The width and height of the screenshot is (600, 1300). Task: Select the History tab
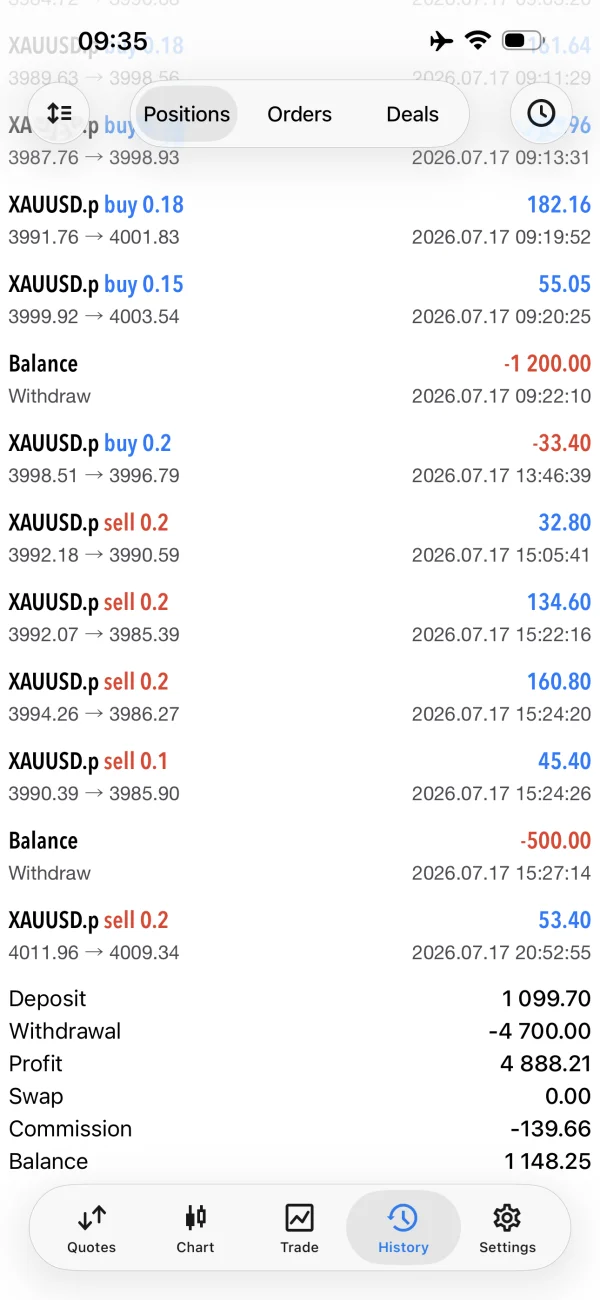(403, 1229)
